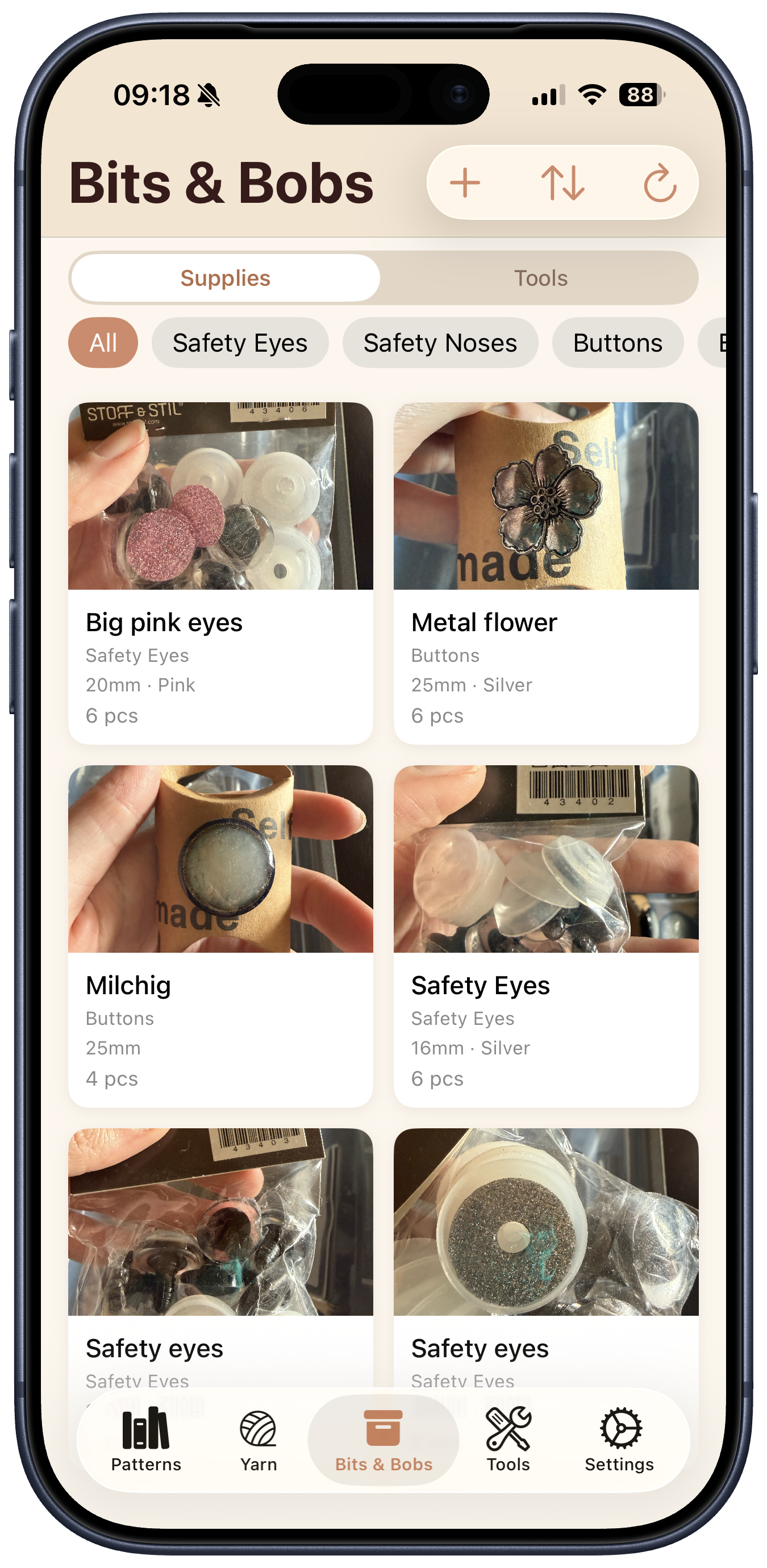Open the Tools tab in bottom bar
767x1568 pixels.
[x=508, y=1440]
